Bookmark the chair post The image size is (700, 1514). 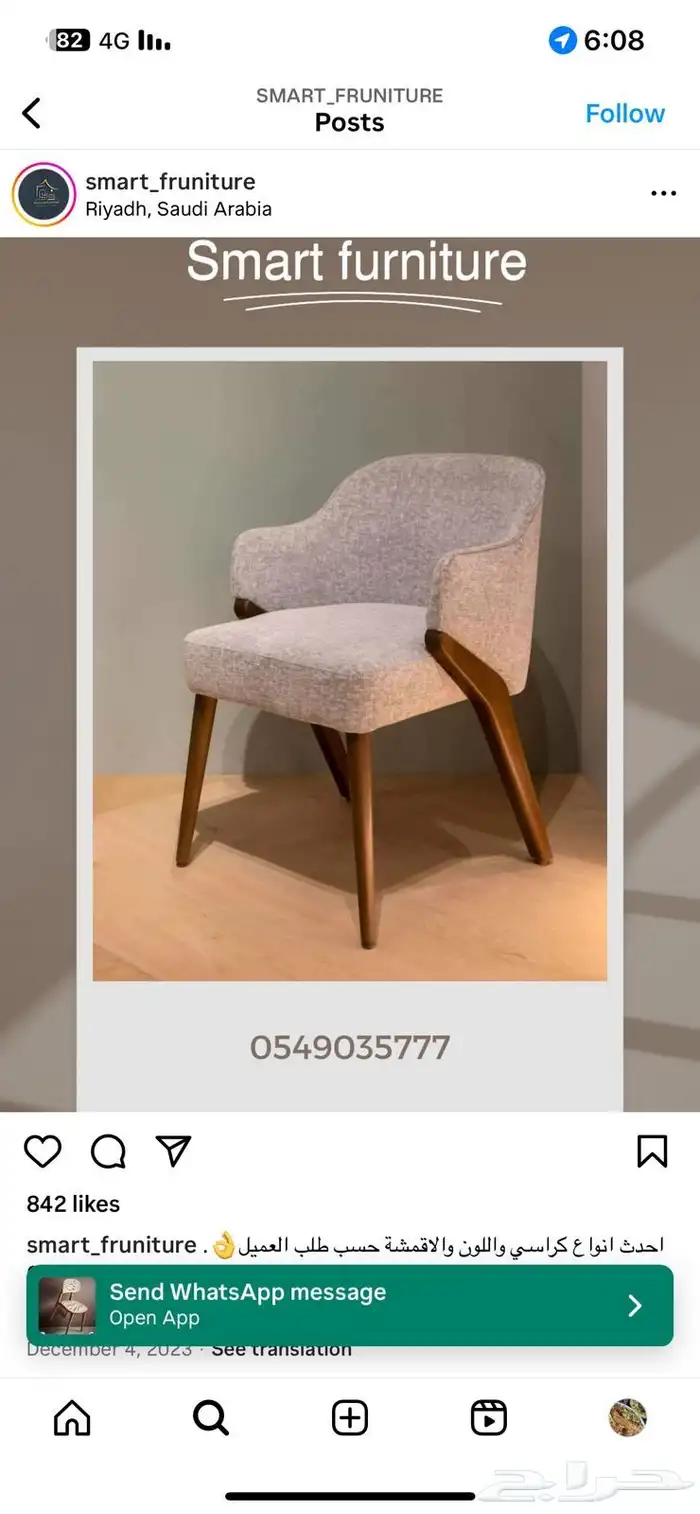[652, 1151]
